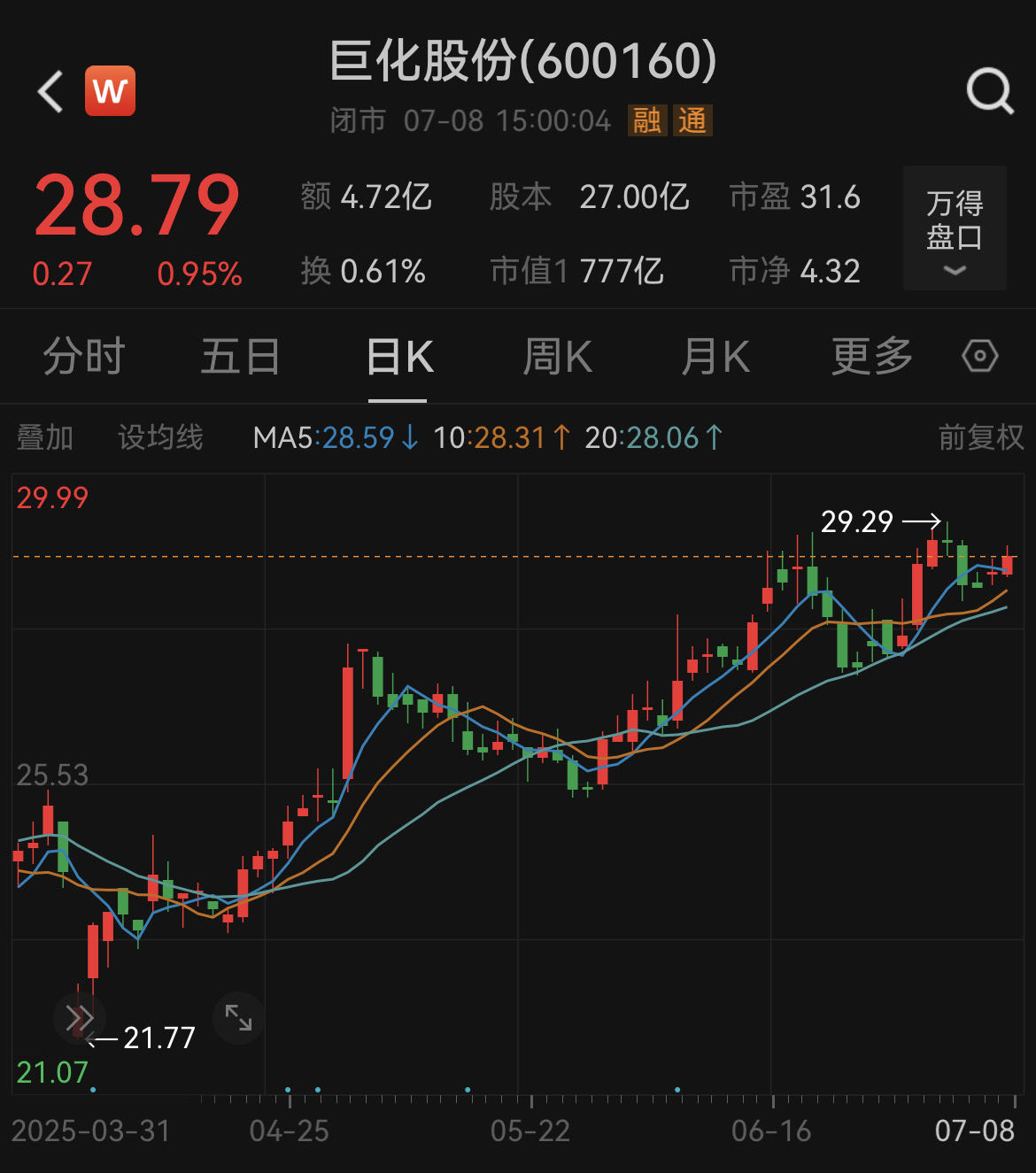1036x1173 pixels.
Task: Switch to the 分时 intraday tab
Action: pyautogui.click(x=82, y=357)
